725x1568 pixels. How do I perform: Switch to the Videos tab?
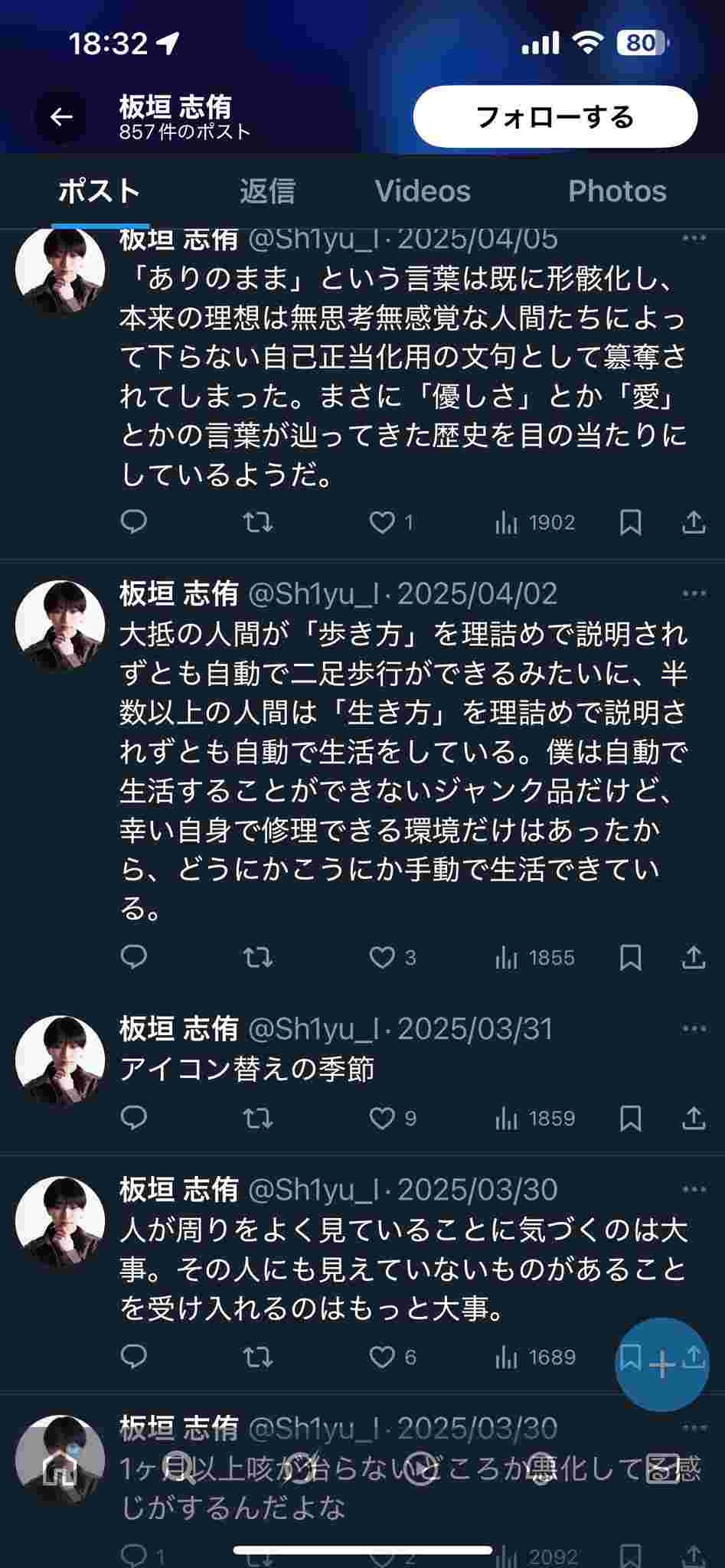[423, 191]
